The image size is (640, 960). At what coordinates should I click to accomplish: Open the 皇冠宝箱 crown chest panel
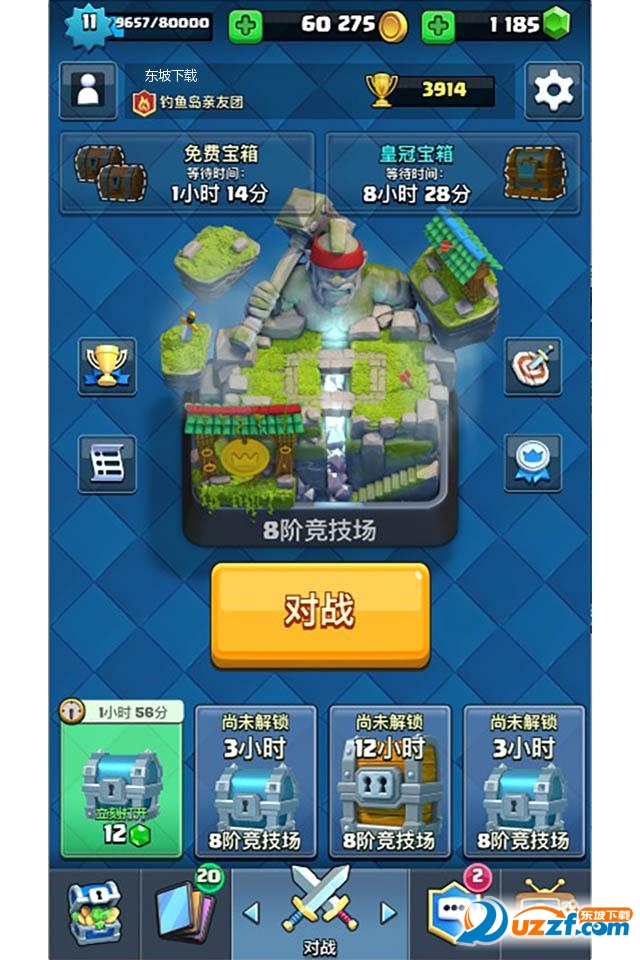pos(454,174)
